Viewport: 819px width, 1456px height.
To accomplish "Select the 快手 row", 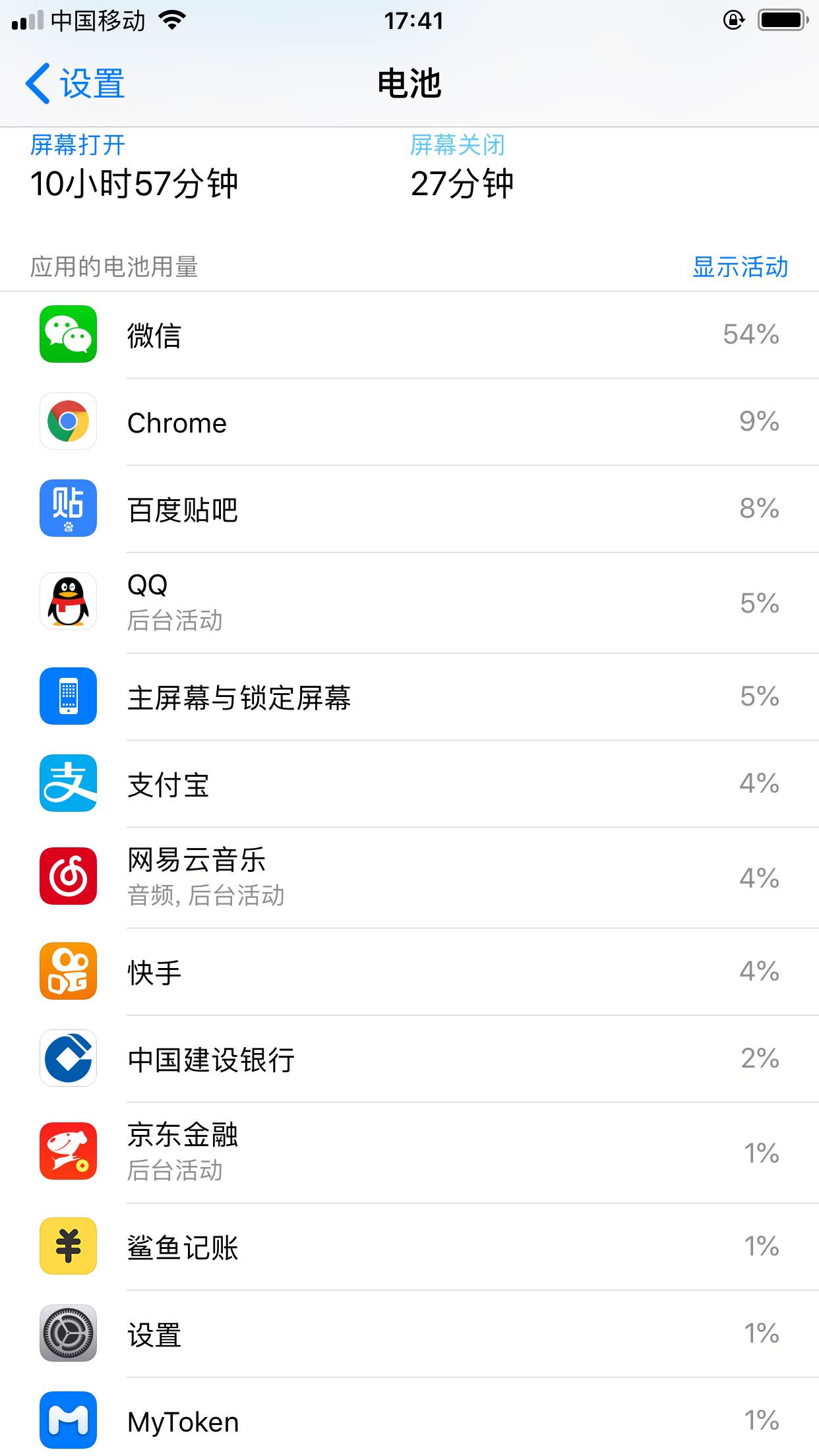I will (x=409, y=971).
